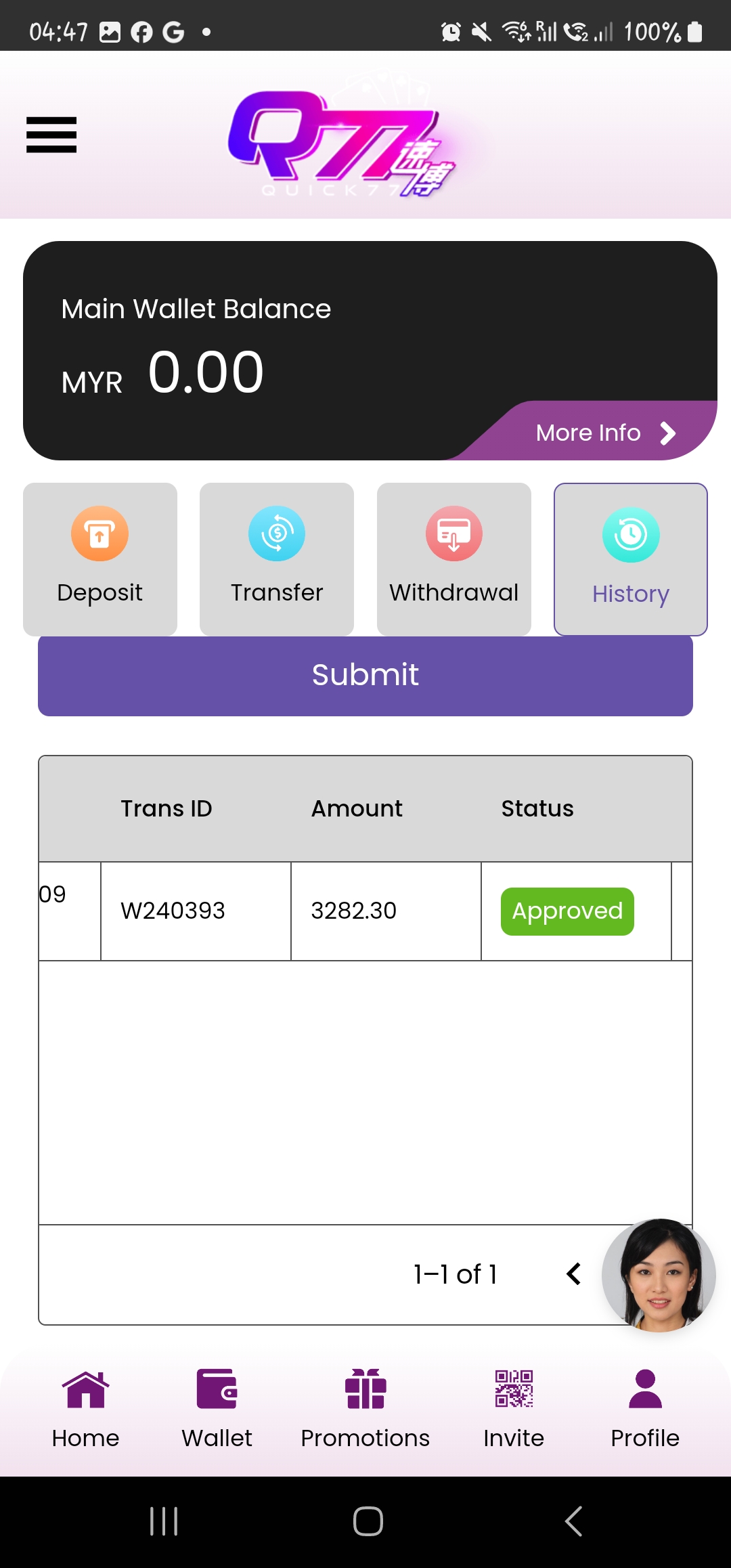This screenshot has height=1568, width=731.
Task: Open system recent apps
Action: click(164, 1521)
